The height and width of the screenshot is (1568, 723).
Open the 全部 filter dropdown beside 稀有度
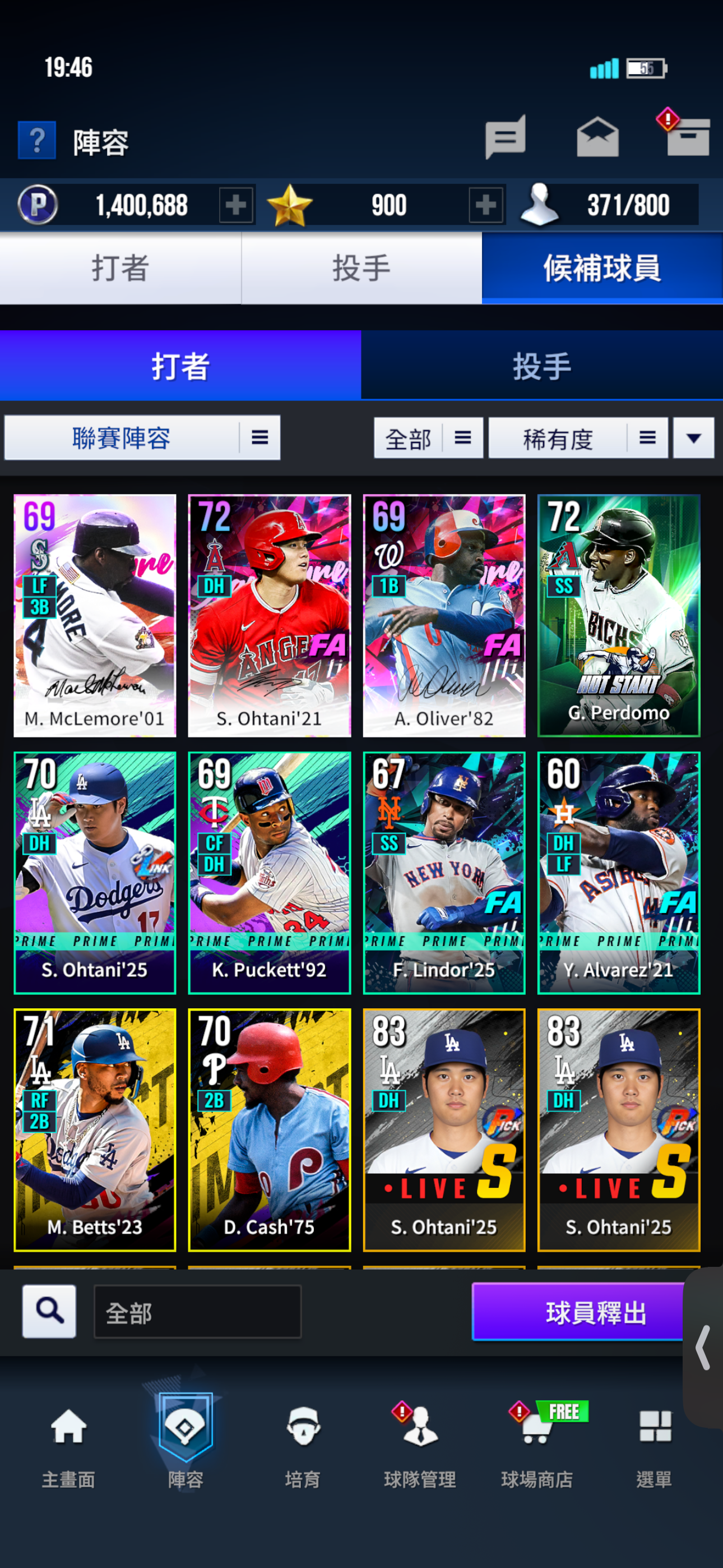(x=428, y=437)
